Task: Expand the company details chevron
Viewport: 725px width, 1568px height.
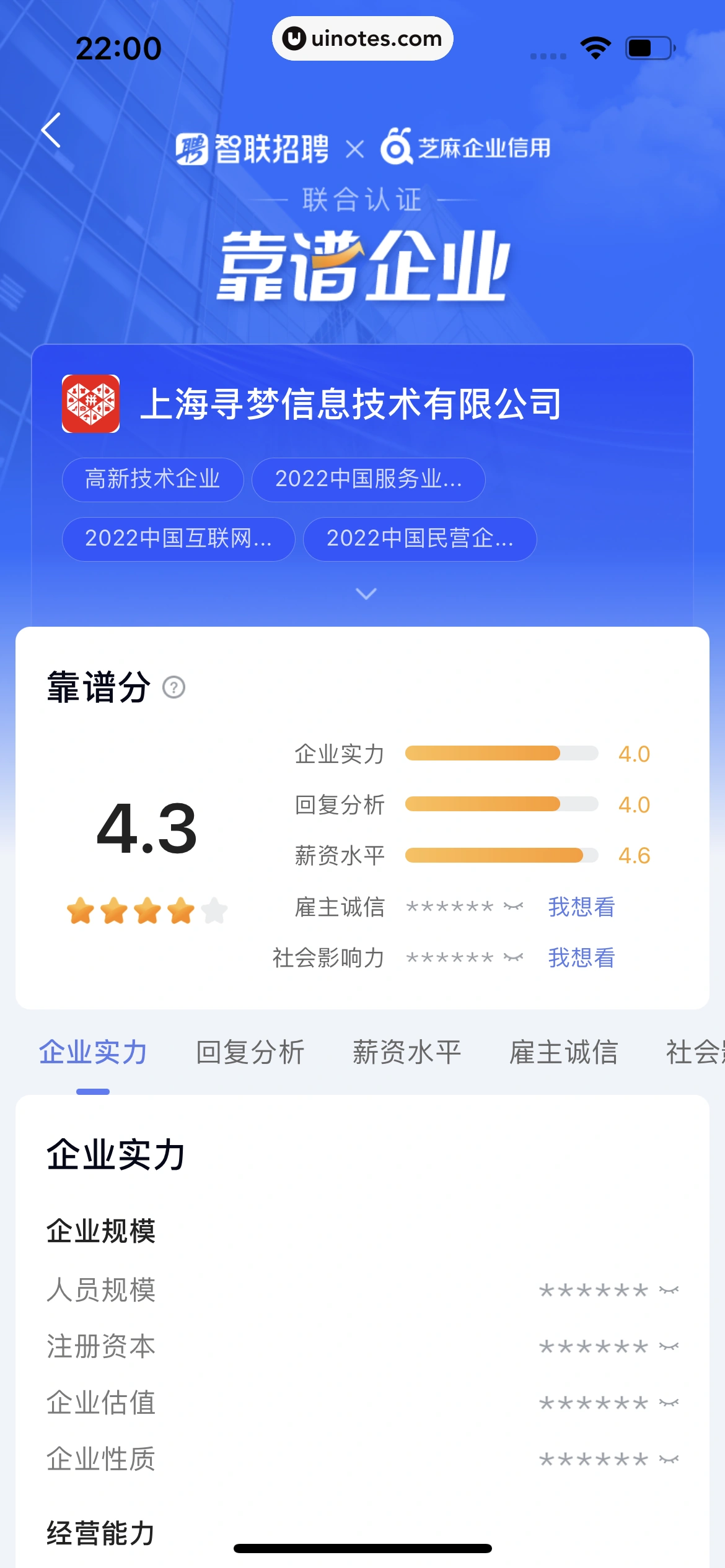Action: (365, 593)
